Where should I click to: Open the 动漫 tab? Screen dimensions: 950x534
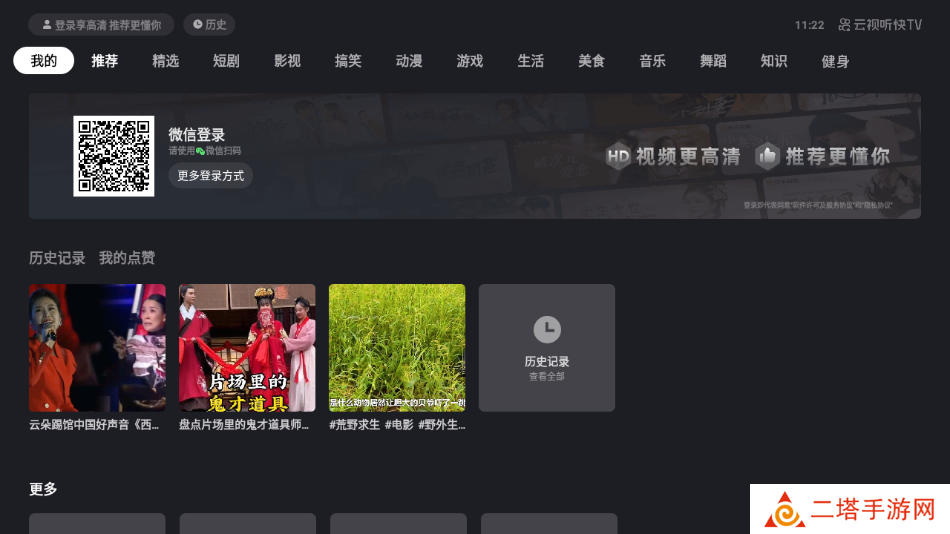[409, 61]
